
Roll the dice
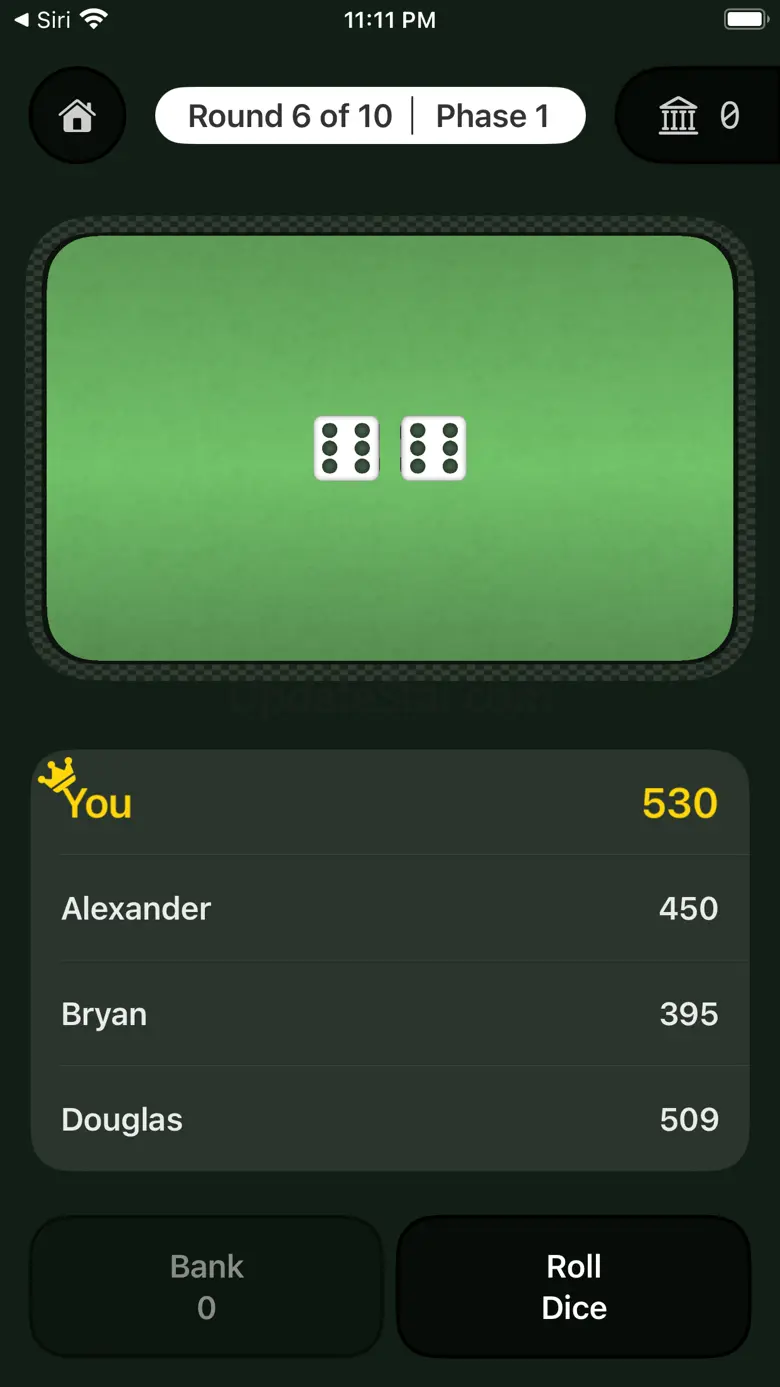573,1286
